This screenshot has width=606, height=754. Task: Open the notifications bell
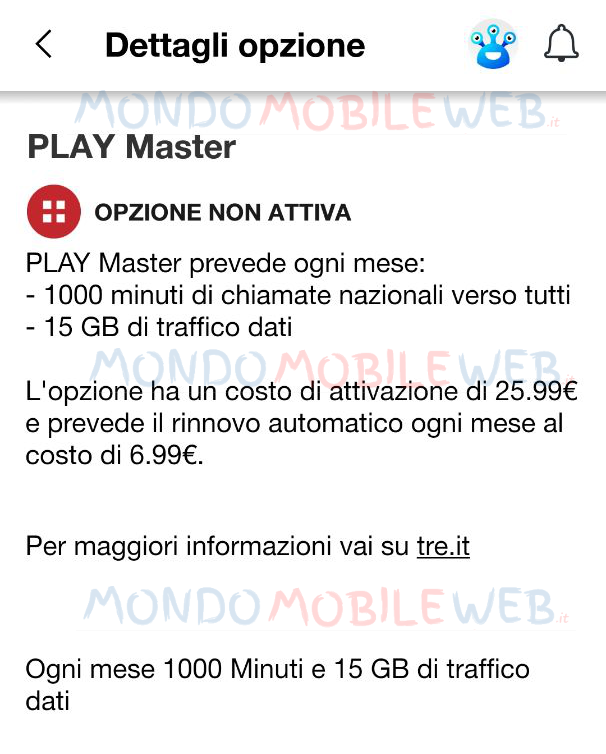coord(561,44)
